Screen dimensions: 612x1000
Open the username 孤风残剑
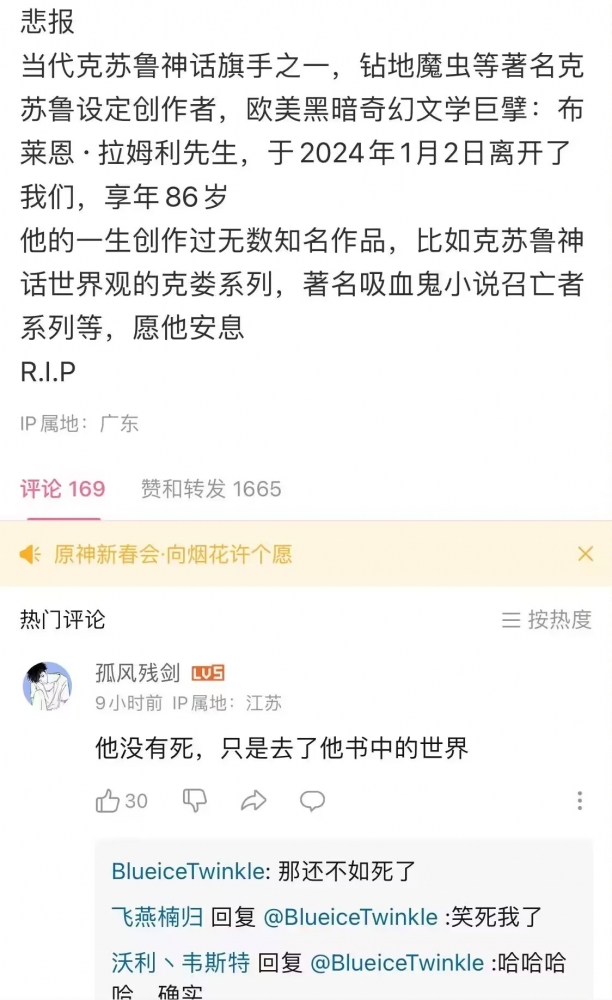point(138,672)
